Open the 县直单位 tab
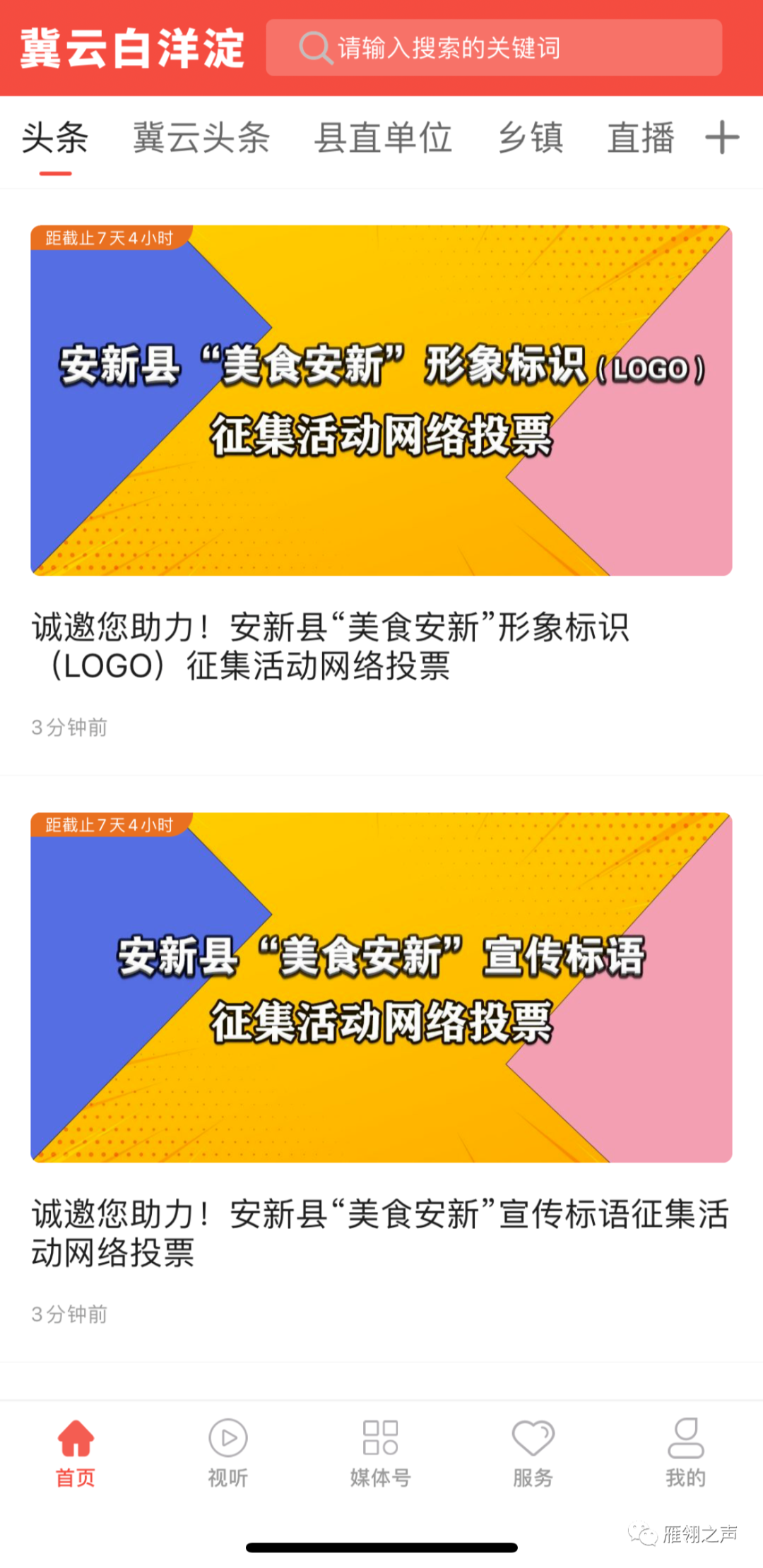Viewport: 763px width, 1568px height. 383,138
